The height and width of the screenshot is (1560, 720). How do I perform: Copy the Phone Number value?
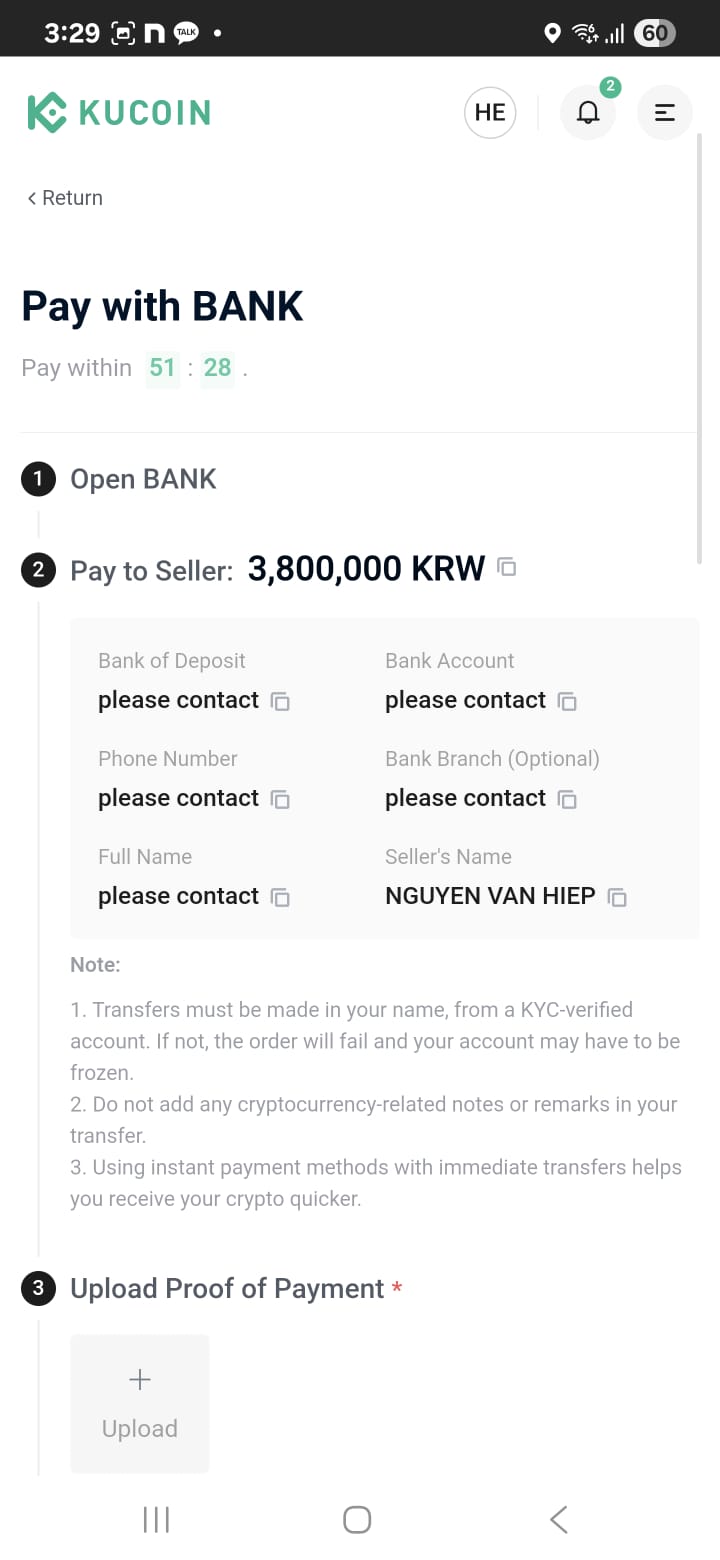coord(281,799)
